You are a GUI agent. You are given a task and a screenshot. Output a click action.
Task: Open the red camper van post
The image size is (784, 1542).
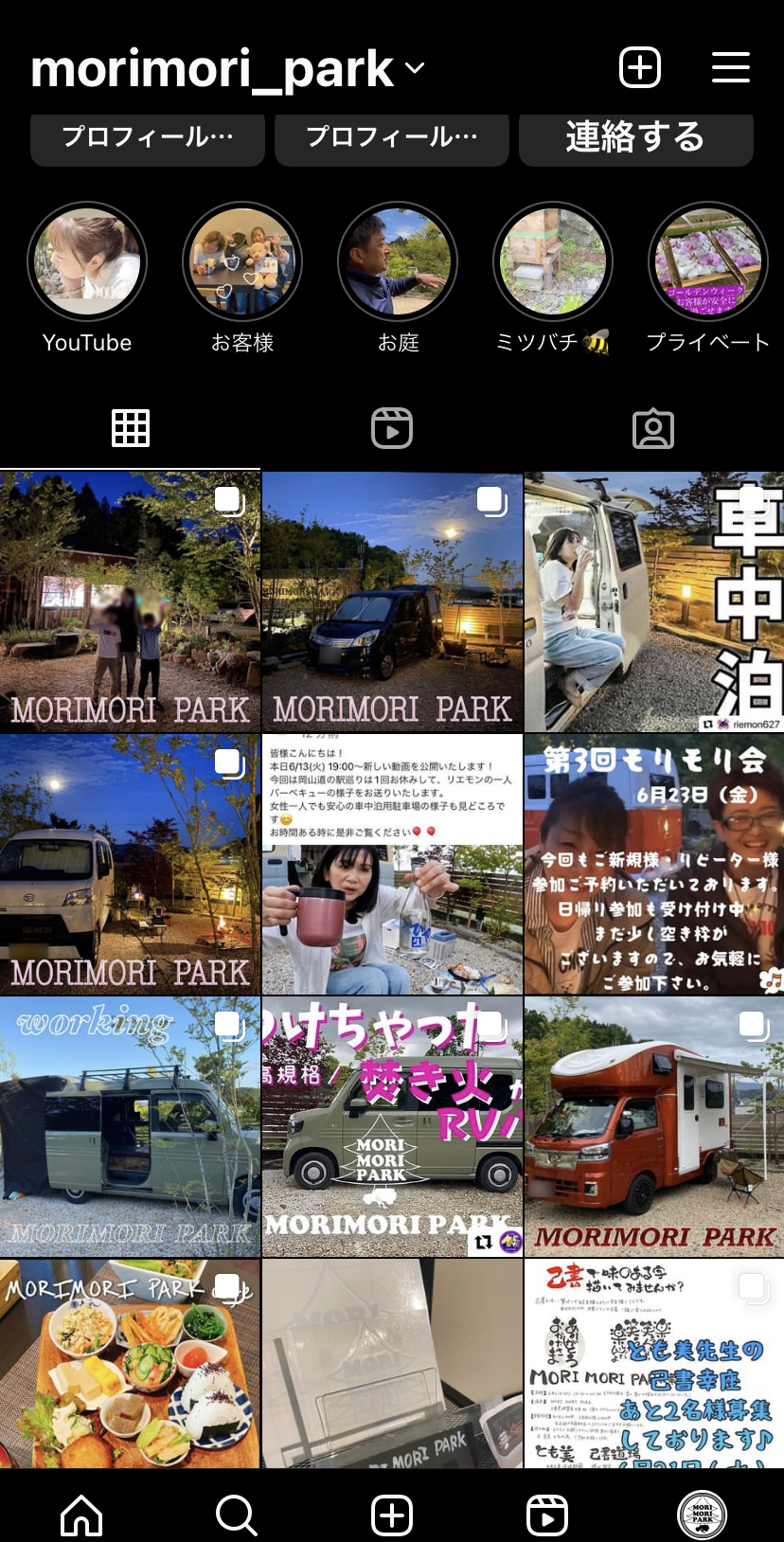click(x=653, y=1126)
